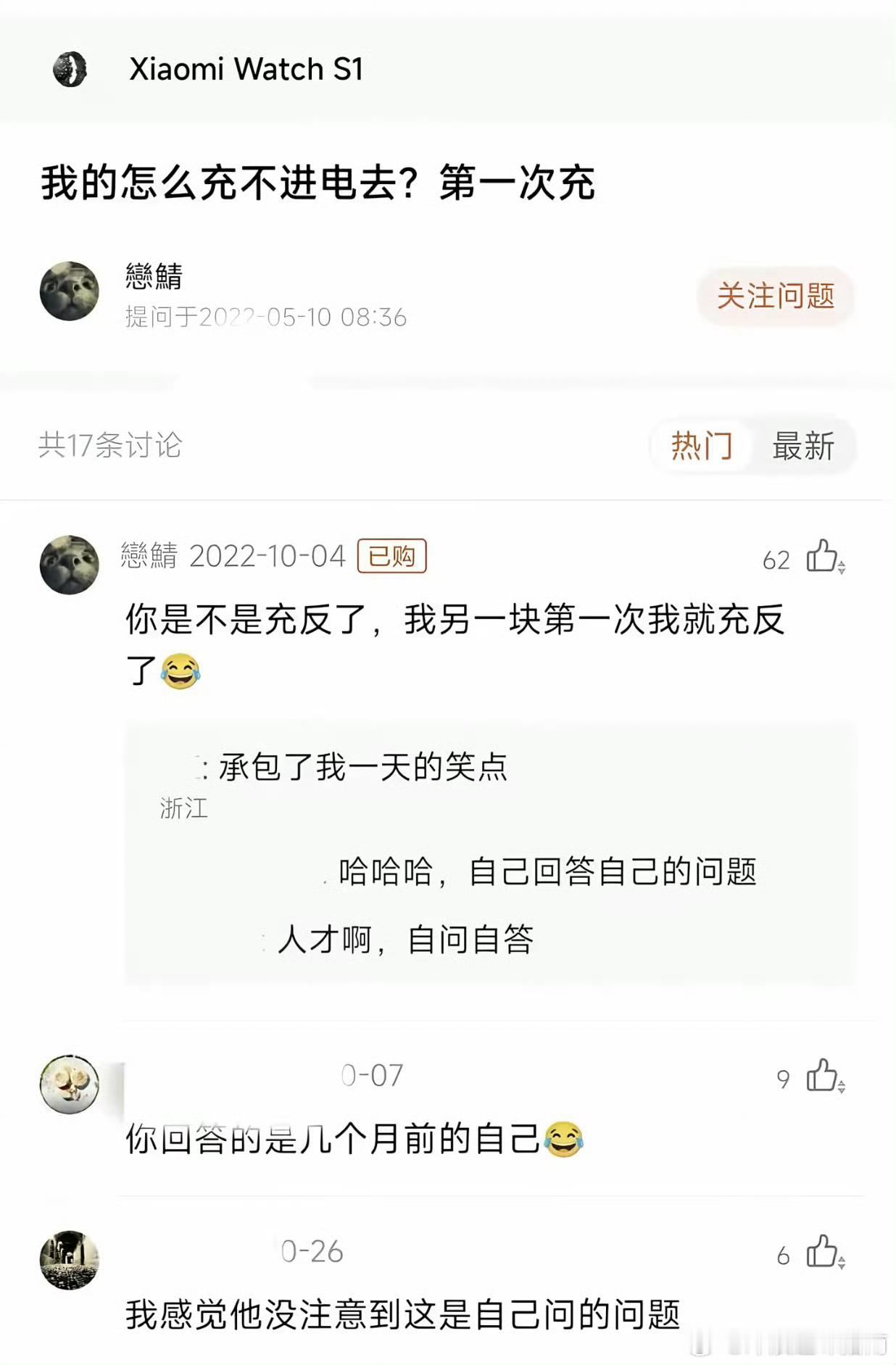Toggle follow on the question via 关注问题

click(x=776, y=296)
